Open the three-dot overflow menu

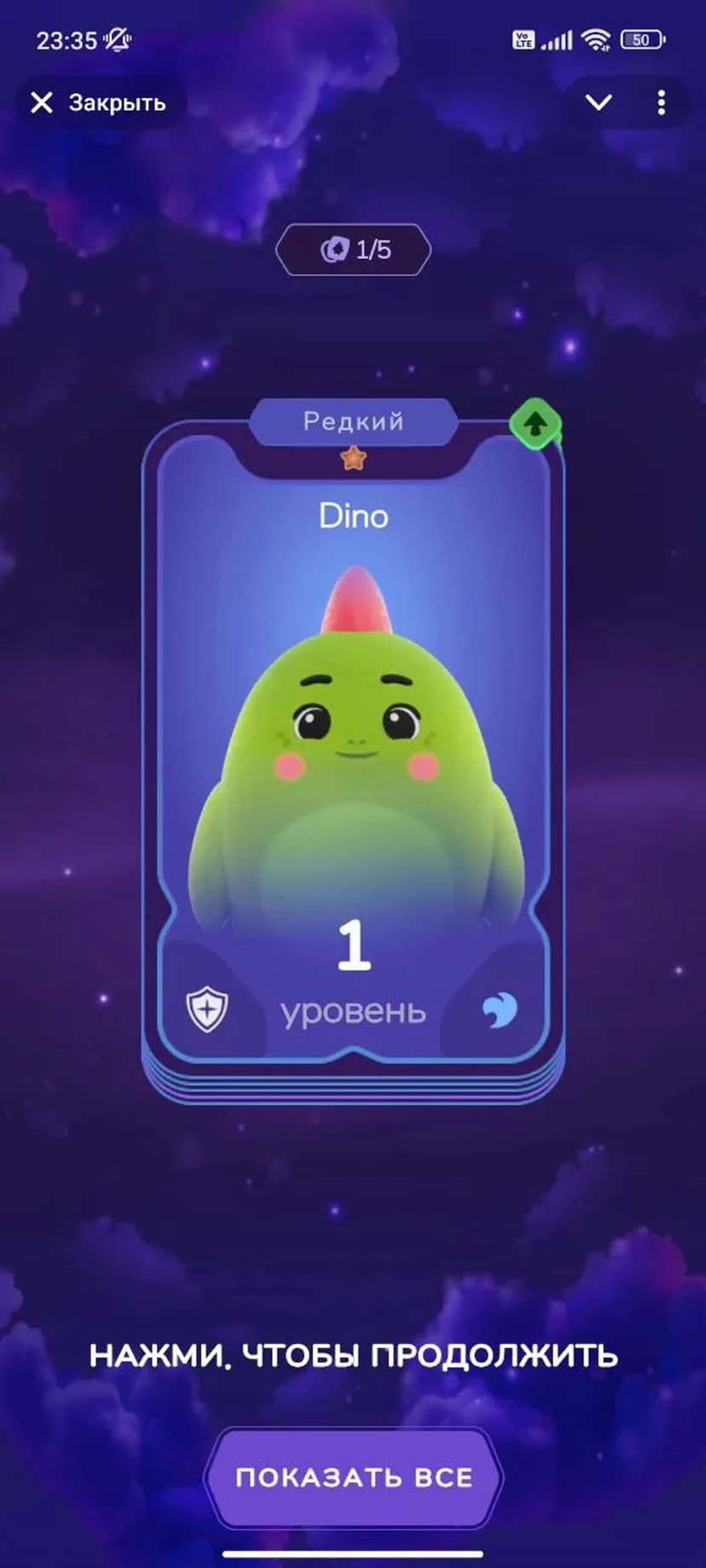(661, 103)
